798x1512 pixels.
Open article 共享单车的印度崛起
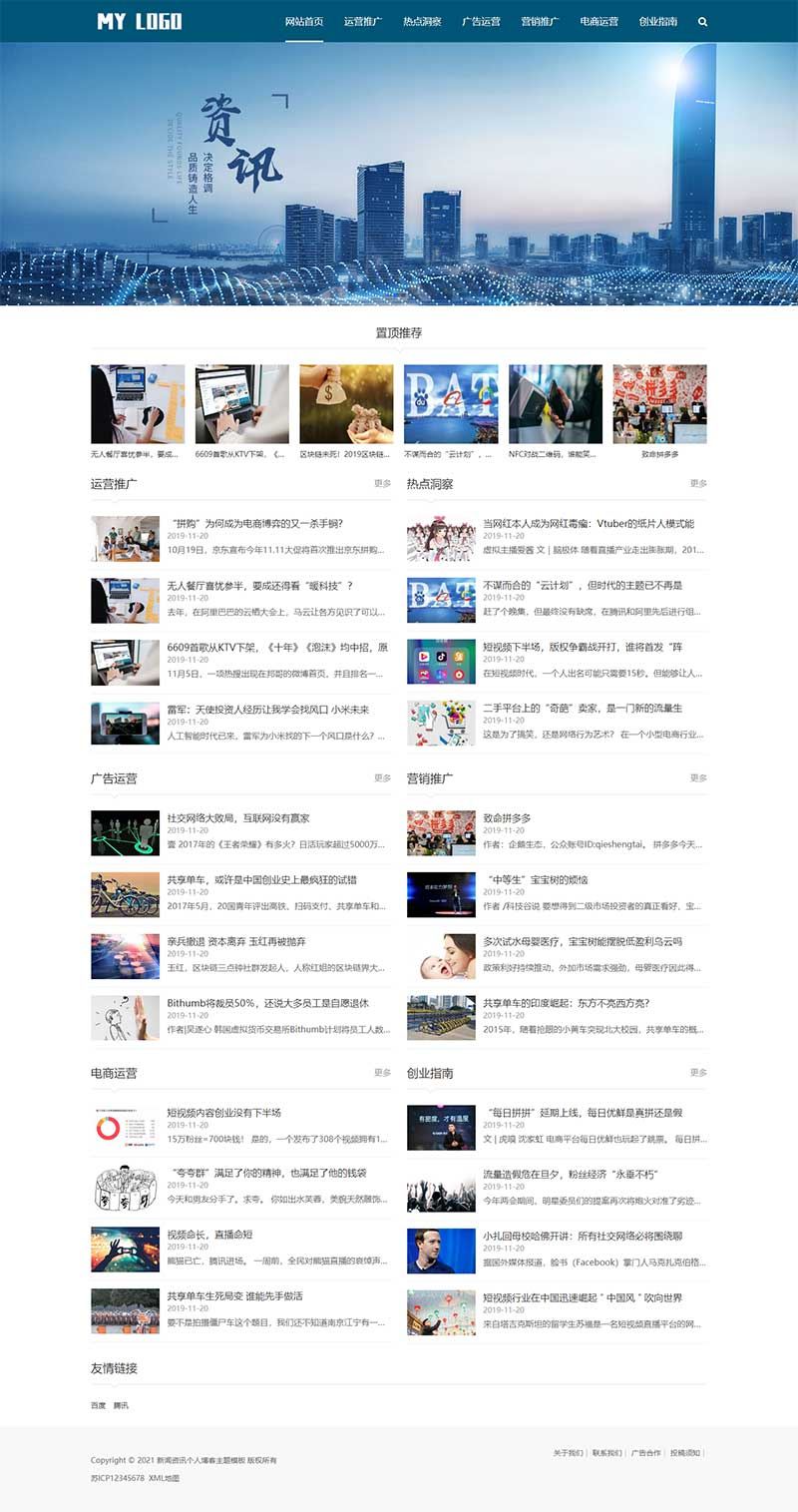566,1003
